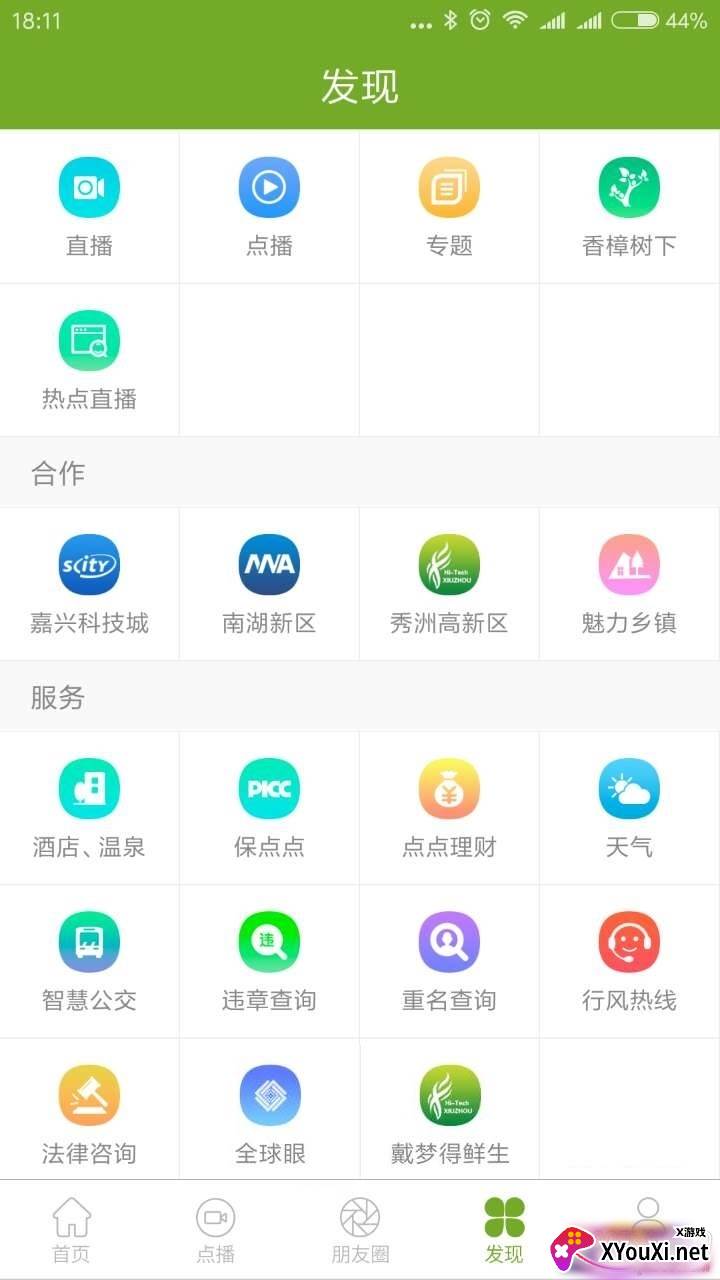720x1280 pixels.
Task: Open 违章查询 violation lookup
Action: tap(269, 961)
